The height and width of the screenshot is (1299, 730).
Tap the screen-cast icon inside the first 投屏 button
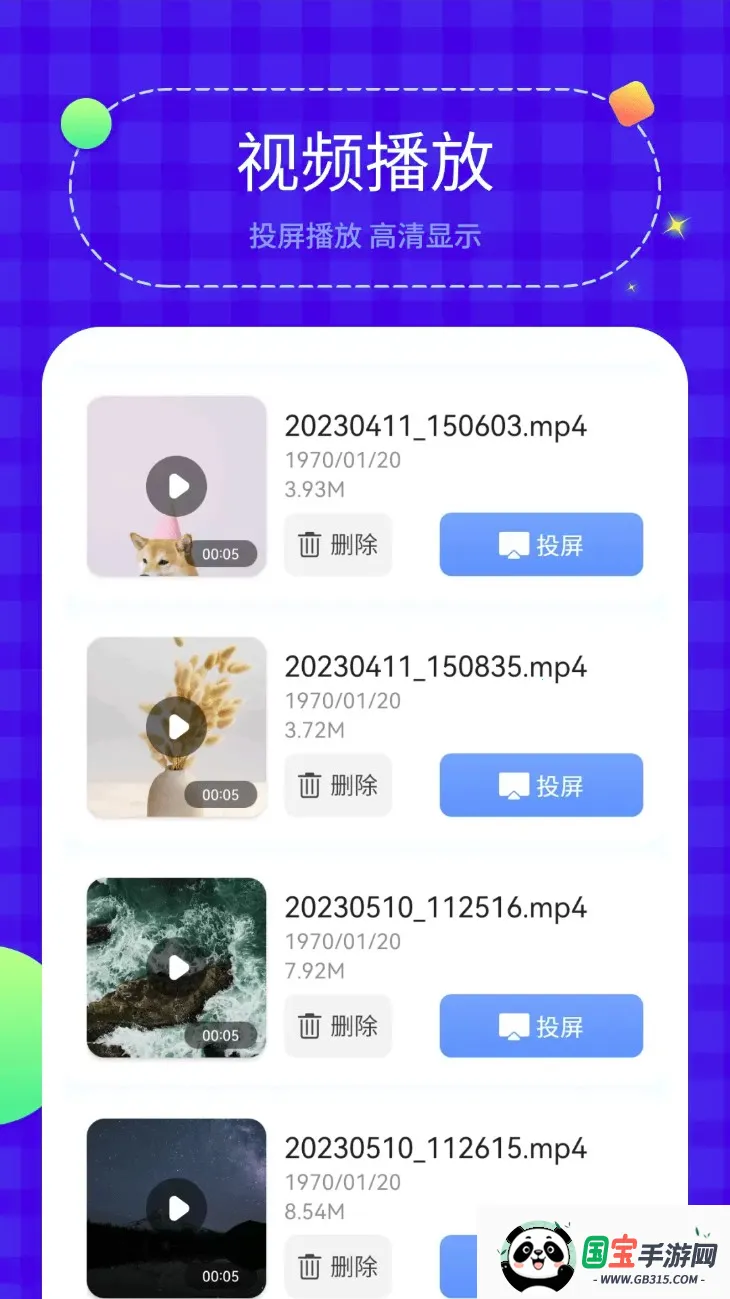[x=512, y=543]
